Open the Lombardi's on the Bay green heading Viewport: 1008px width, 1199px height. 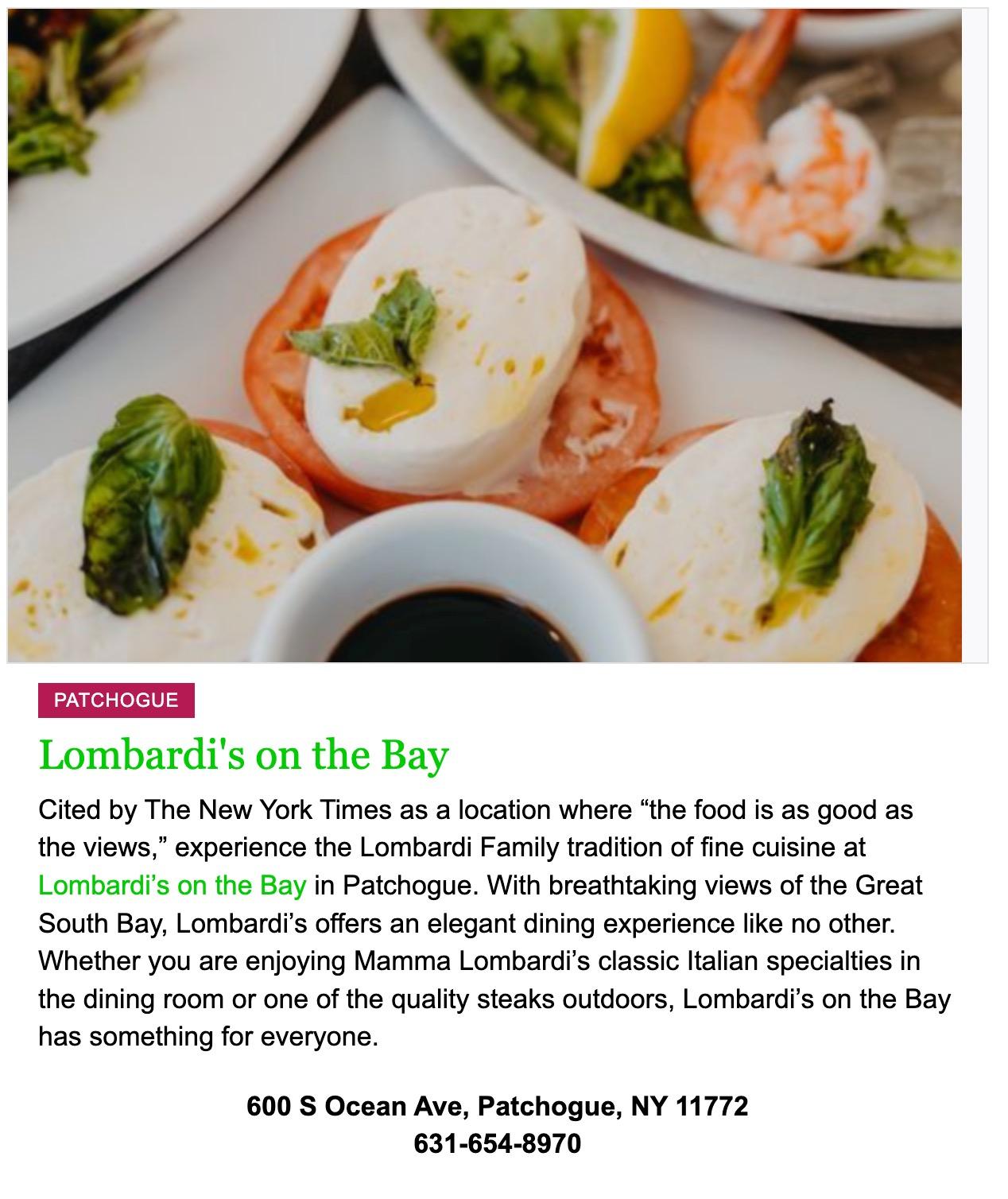click(243, 755)
